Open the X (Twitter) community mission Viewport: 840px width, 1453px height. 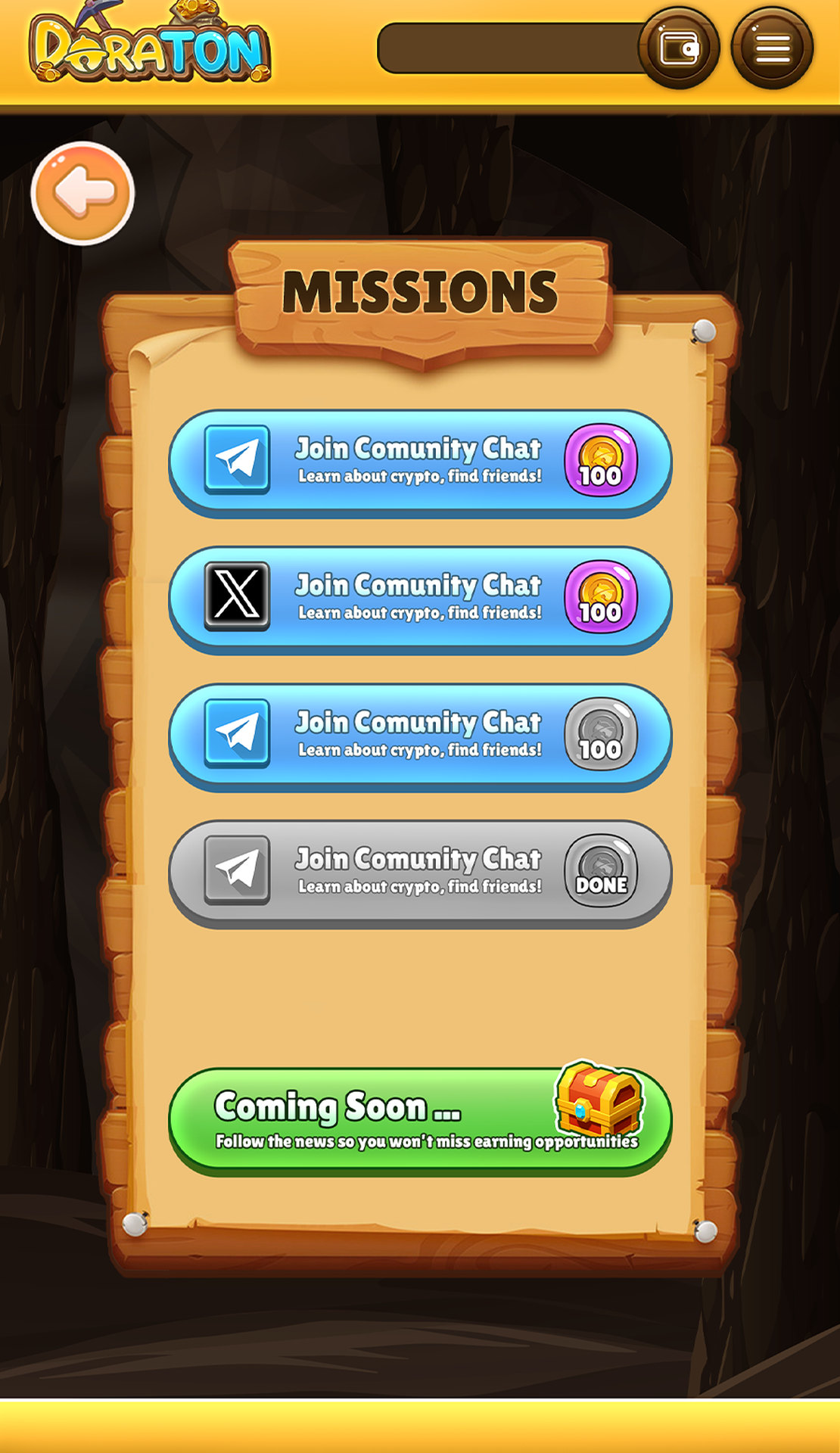[419, 599]
